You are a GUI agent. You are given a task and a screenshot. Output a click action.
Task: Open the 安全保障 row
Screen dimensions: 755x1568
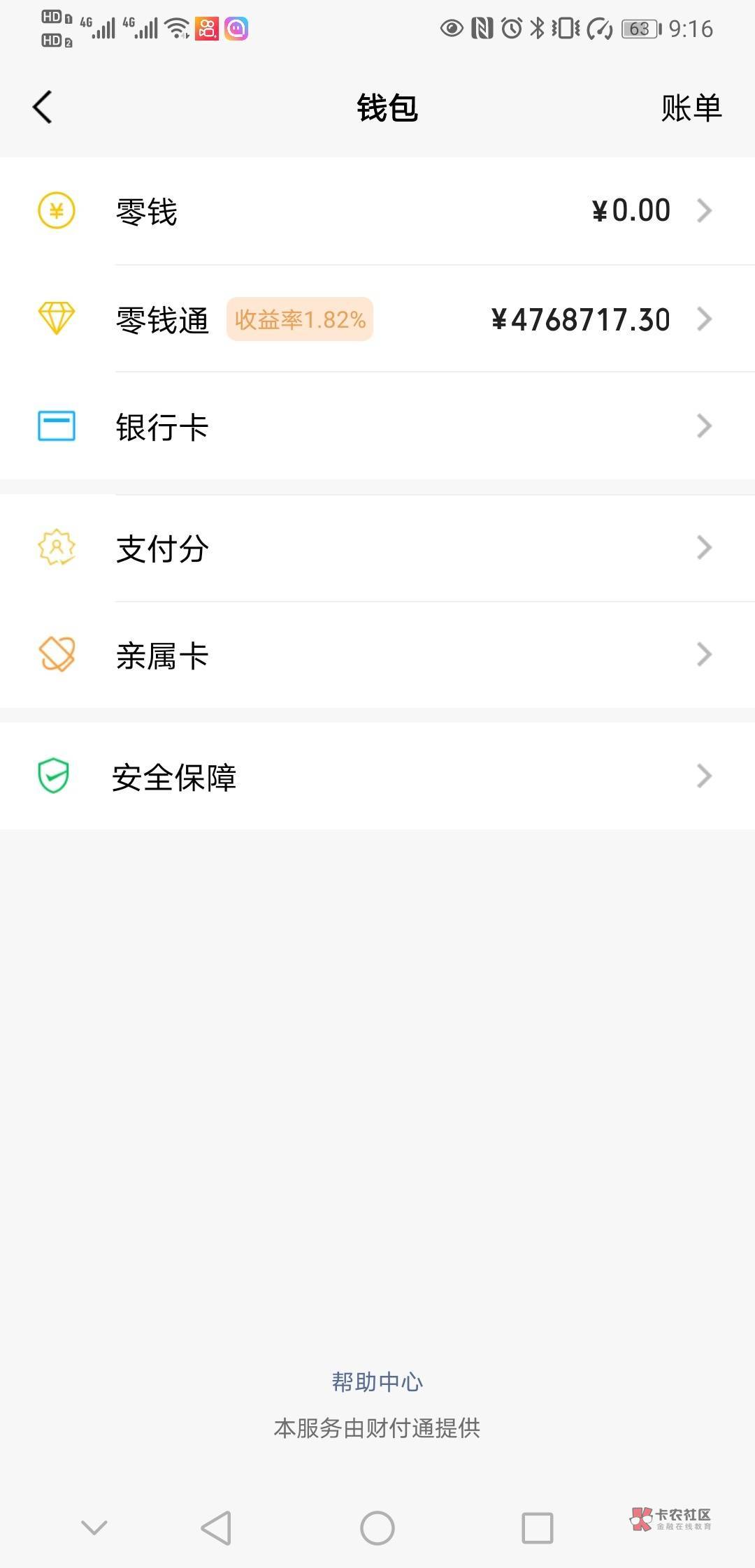click(x=377, y=776)
